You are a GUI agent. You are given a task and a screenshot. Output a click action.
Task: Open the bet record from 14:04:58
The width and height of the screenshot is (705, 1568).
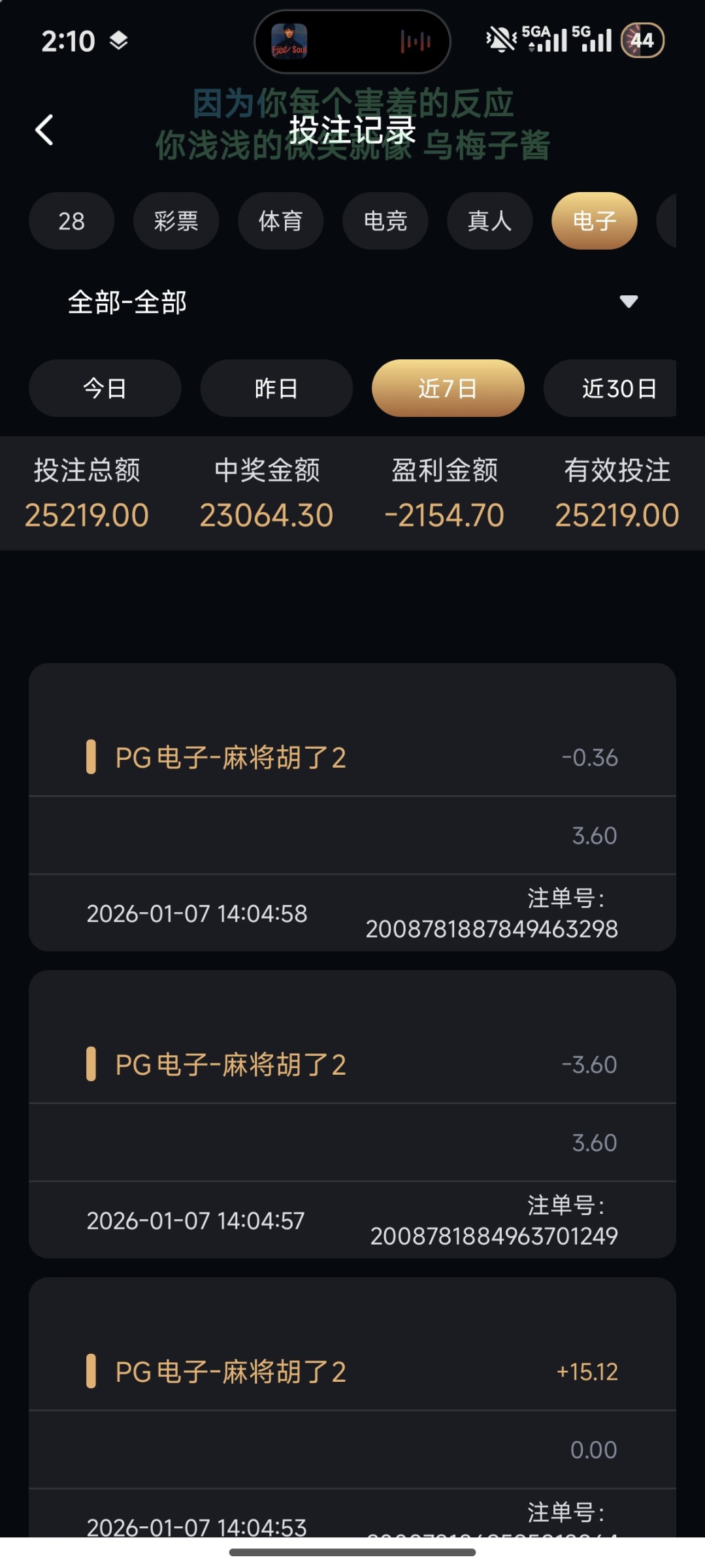click(352, 808)
